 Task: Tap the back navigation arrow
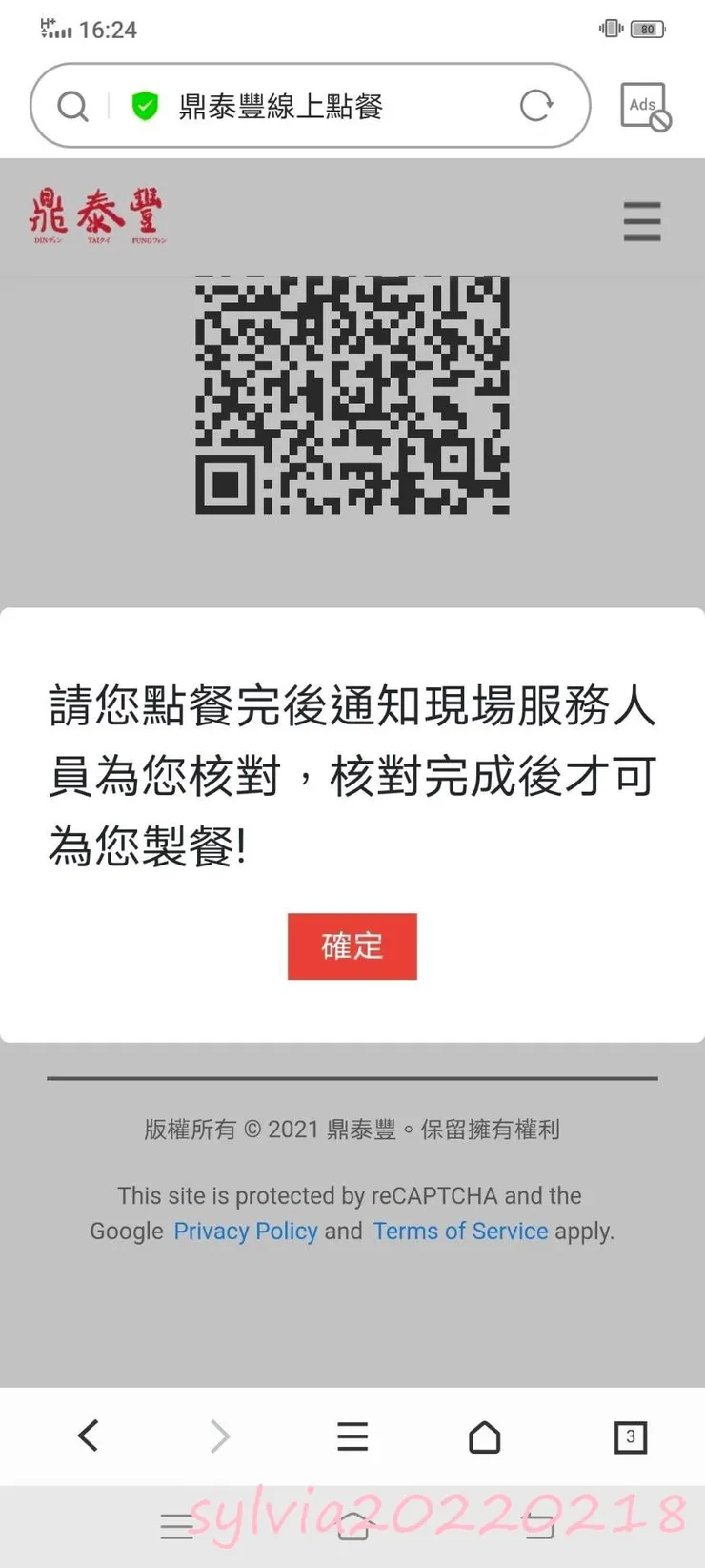point(89,1436)
